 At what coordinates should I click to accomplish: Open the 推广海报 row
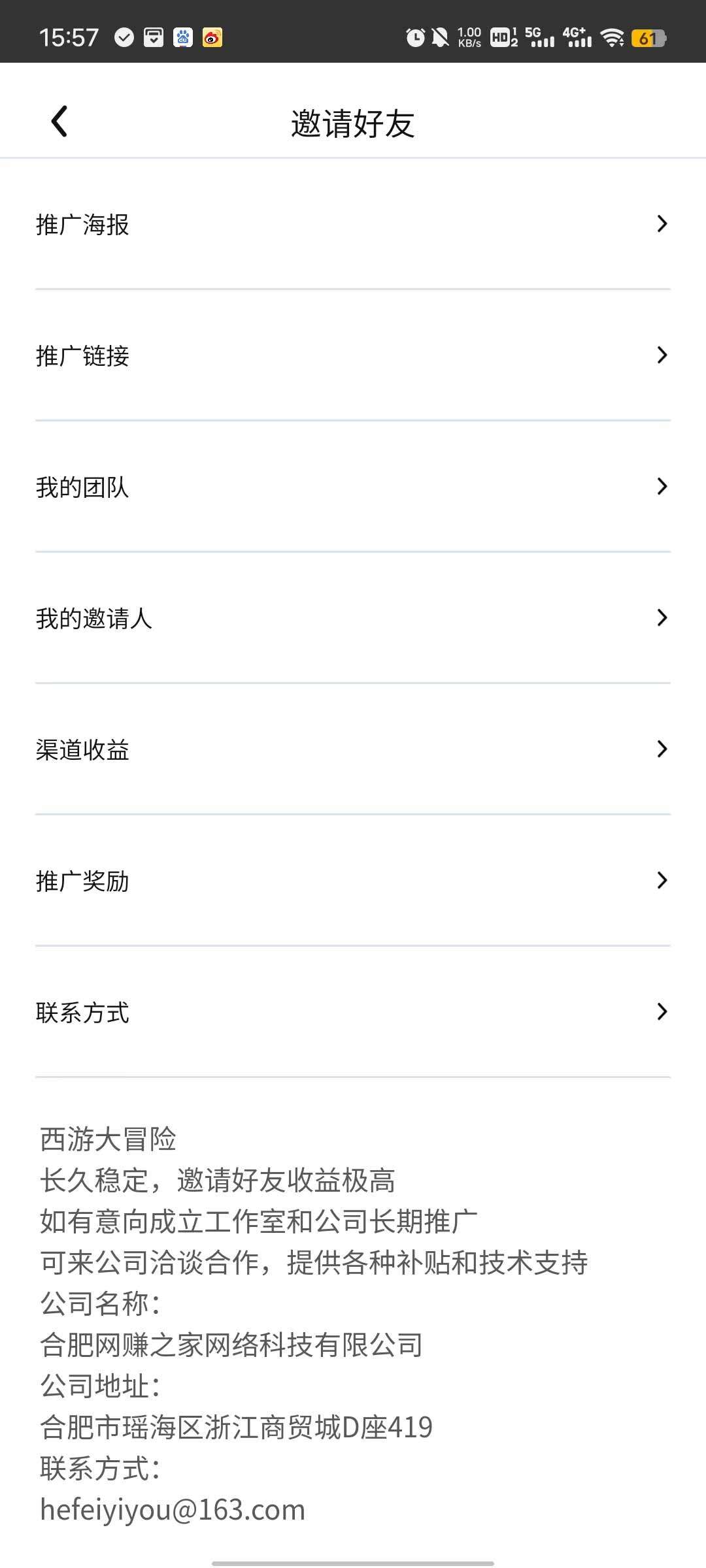click(x=353, y=224)
